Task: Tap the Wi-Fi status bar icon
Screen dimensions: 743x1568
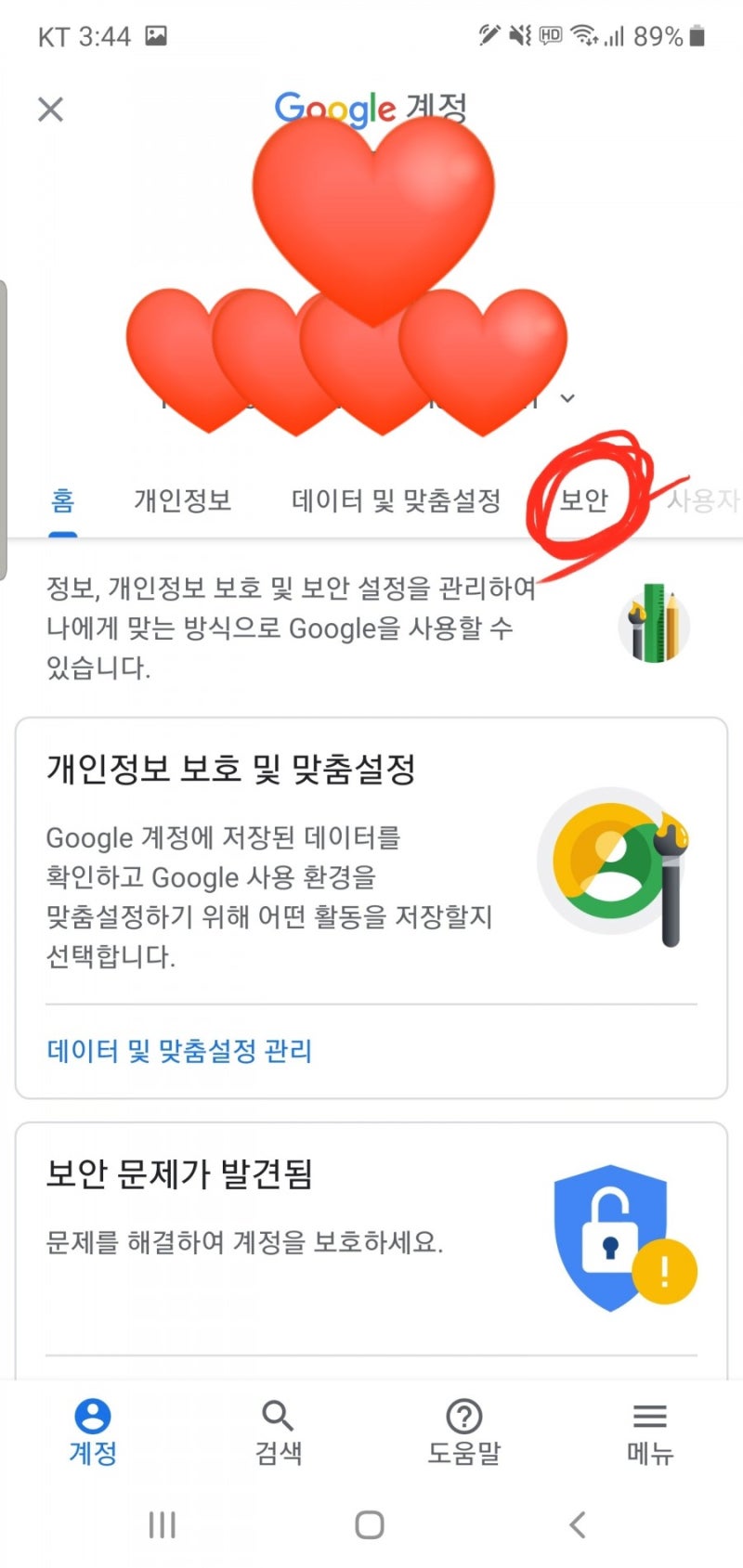Action: point(585,35)
